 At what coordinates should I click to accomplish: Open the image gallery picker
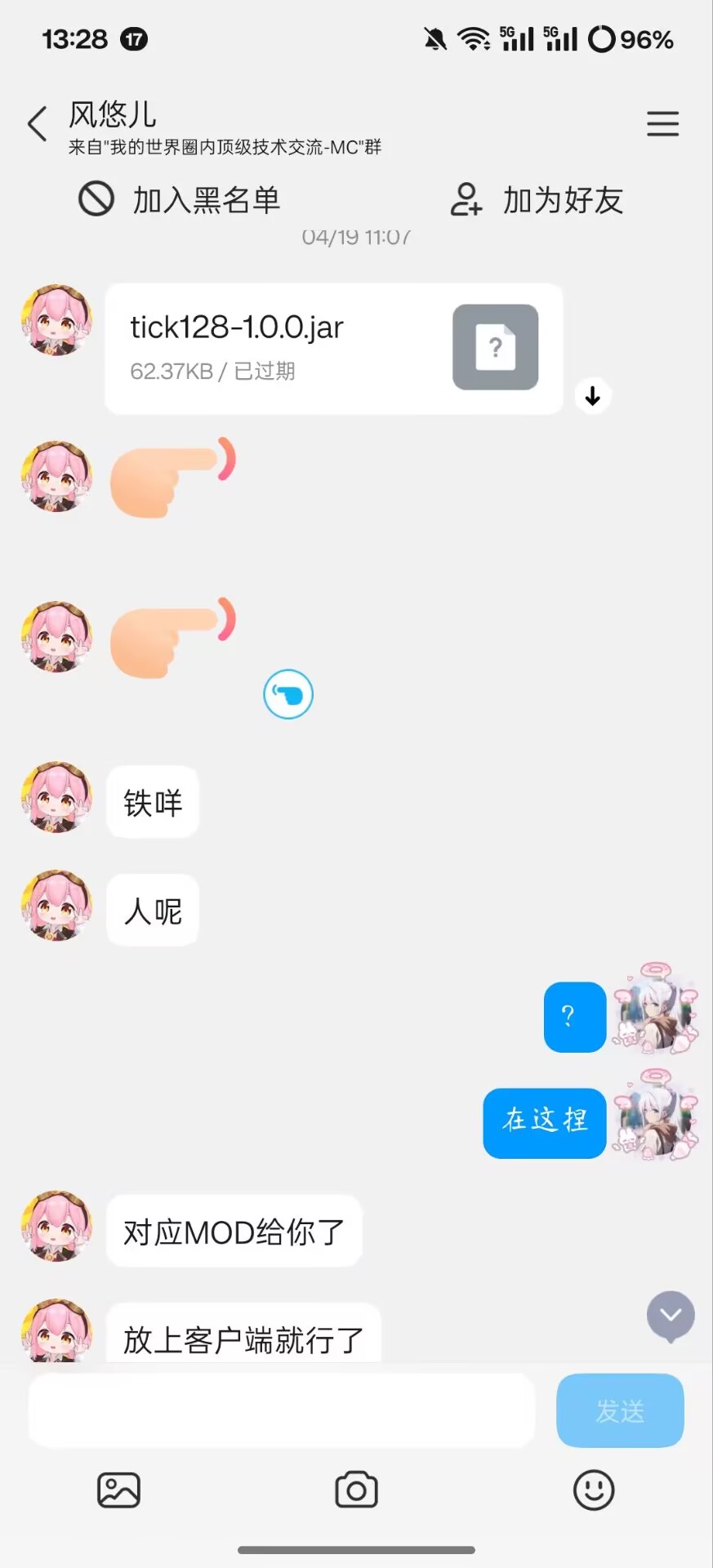click(119, 1490)
